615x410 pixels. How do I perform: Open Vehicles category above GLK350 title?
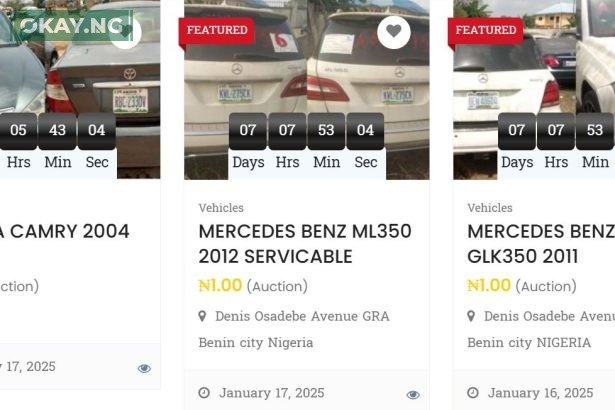489,208
